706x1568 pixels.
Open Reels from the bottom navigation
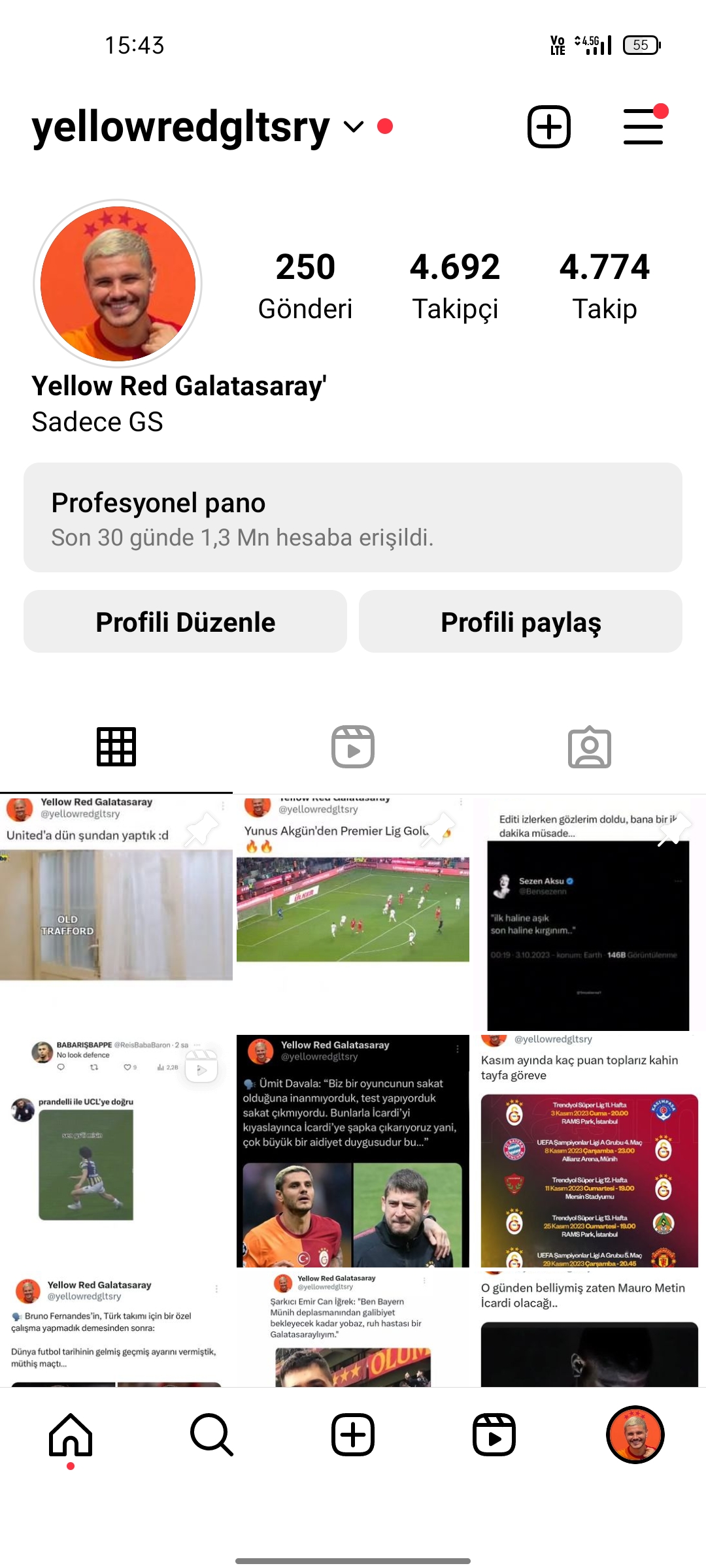[x=494, y=1435]
